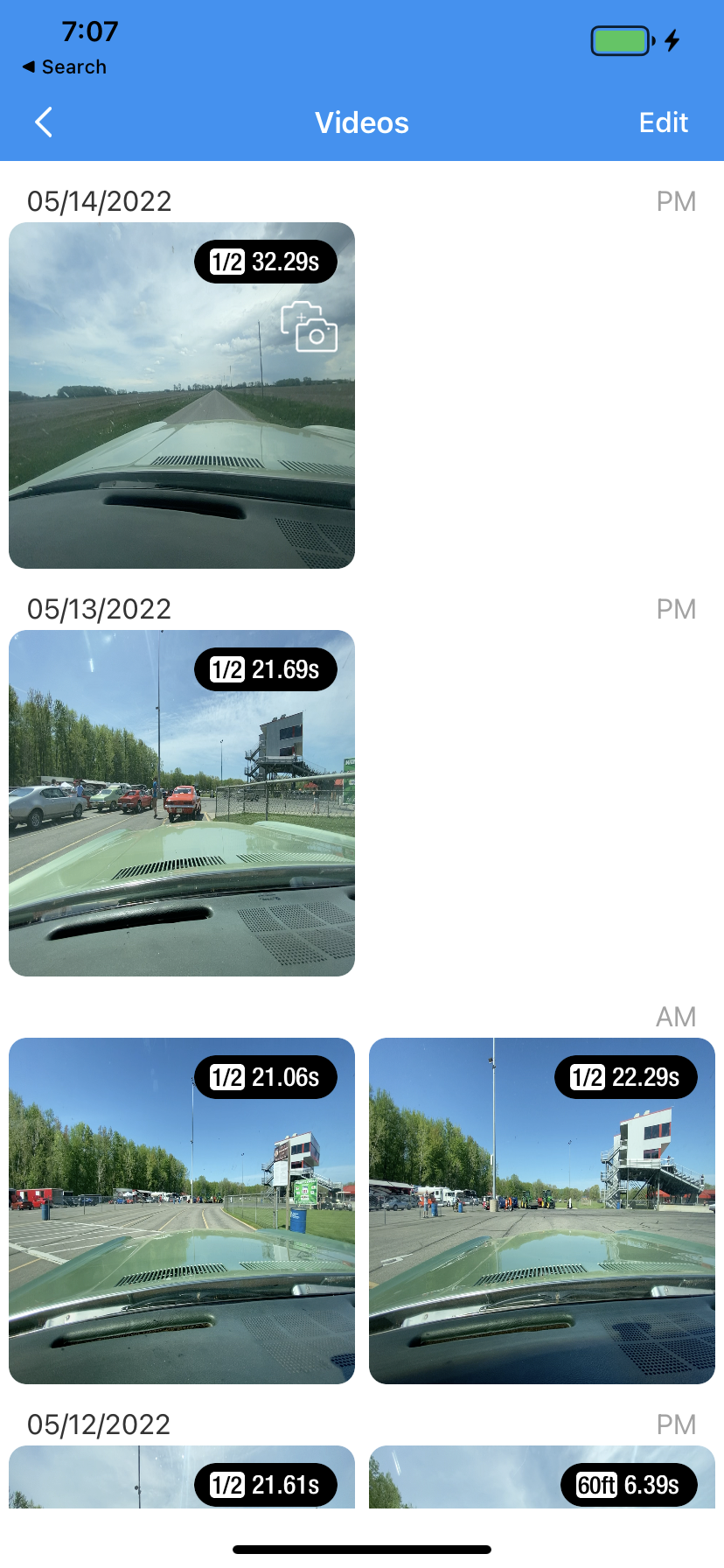
Task: Open the 22.29s video thumbnail
Action: 542,1211
